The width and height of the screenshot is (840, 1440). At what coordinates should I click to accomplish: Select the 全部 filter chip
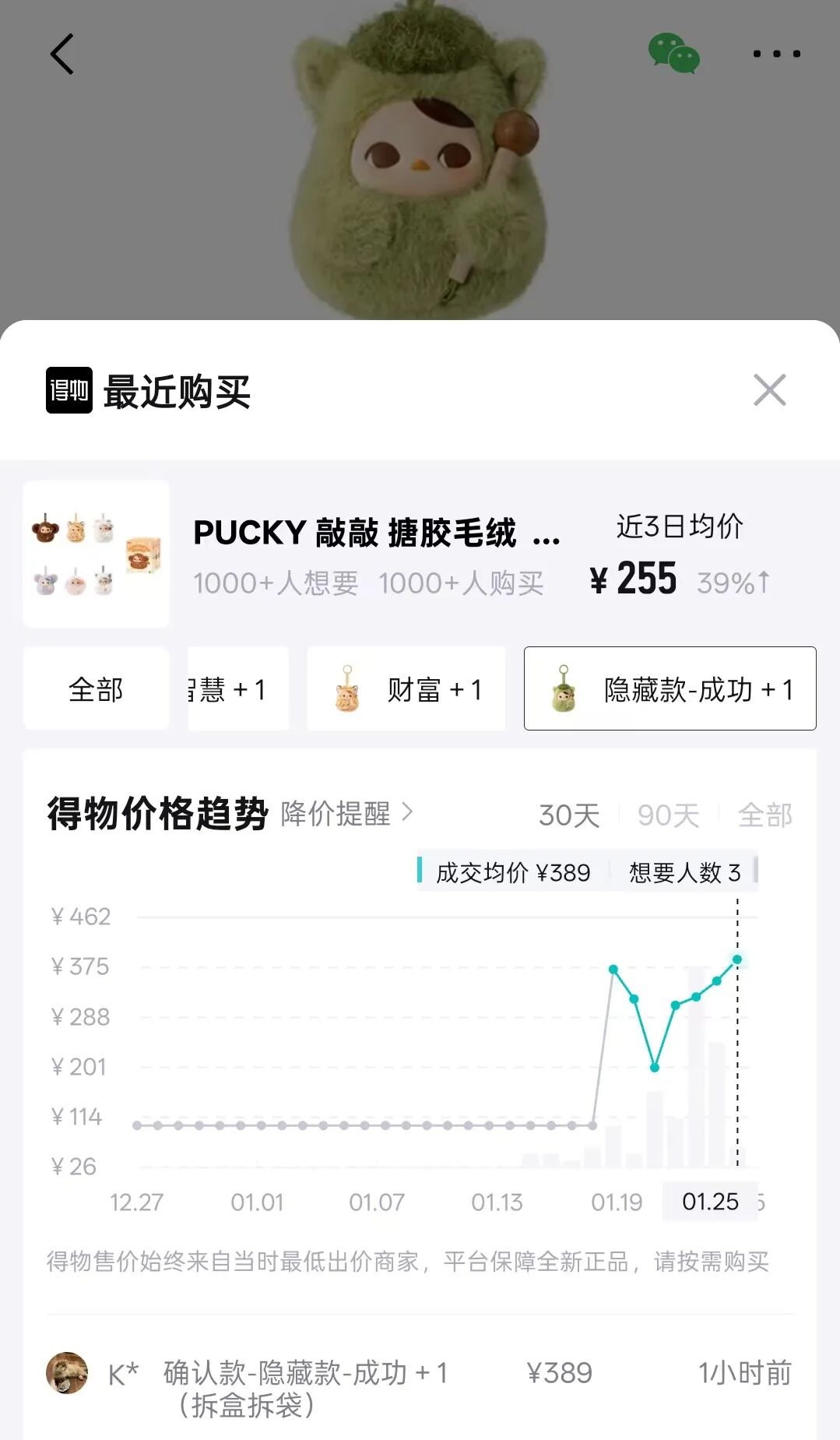(95, 688)
